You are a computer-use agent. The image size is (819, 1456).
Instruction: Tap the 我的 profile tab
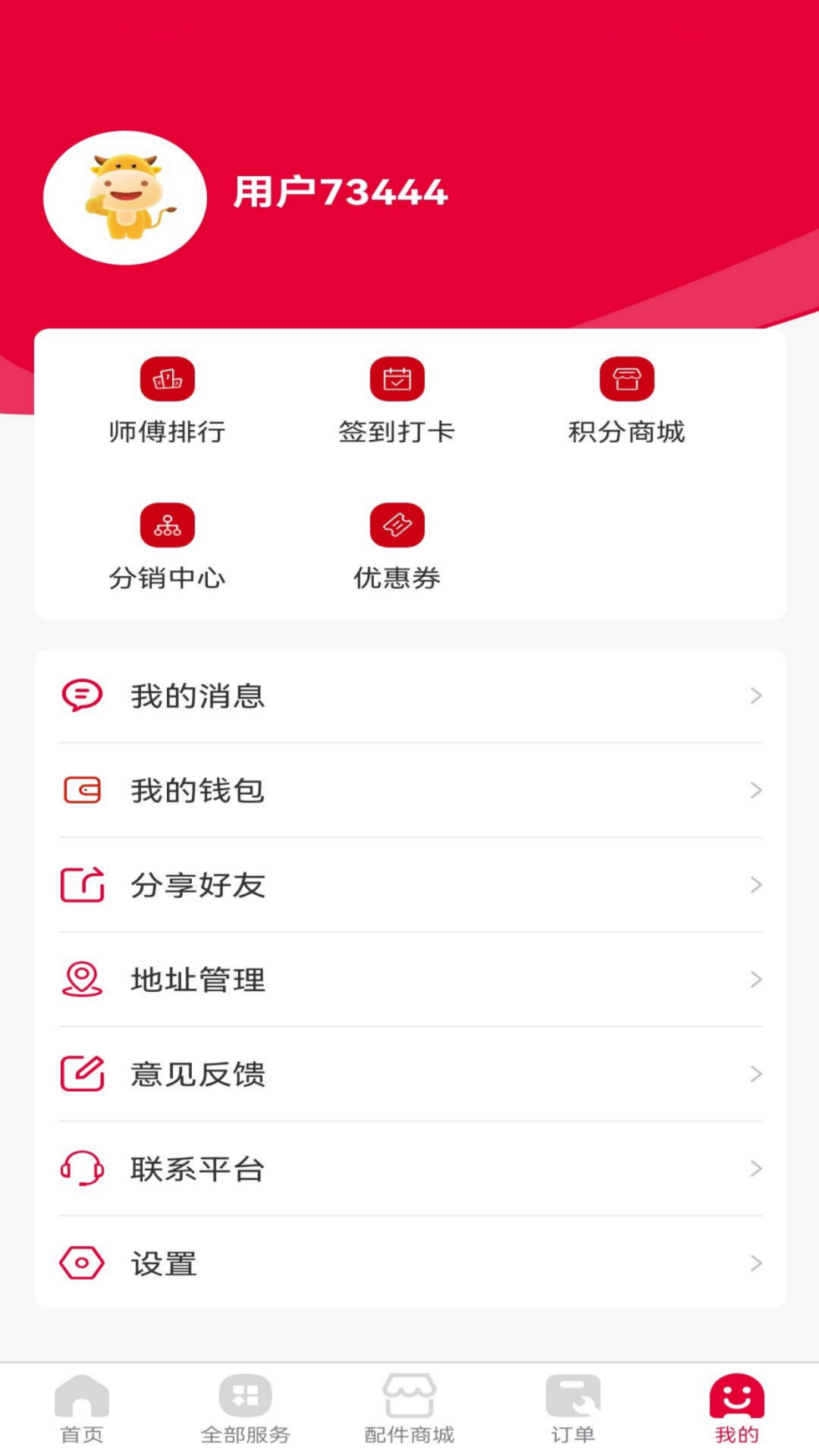[x=736, y=1409]
